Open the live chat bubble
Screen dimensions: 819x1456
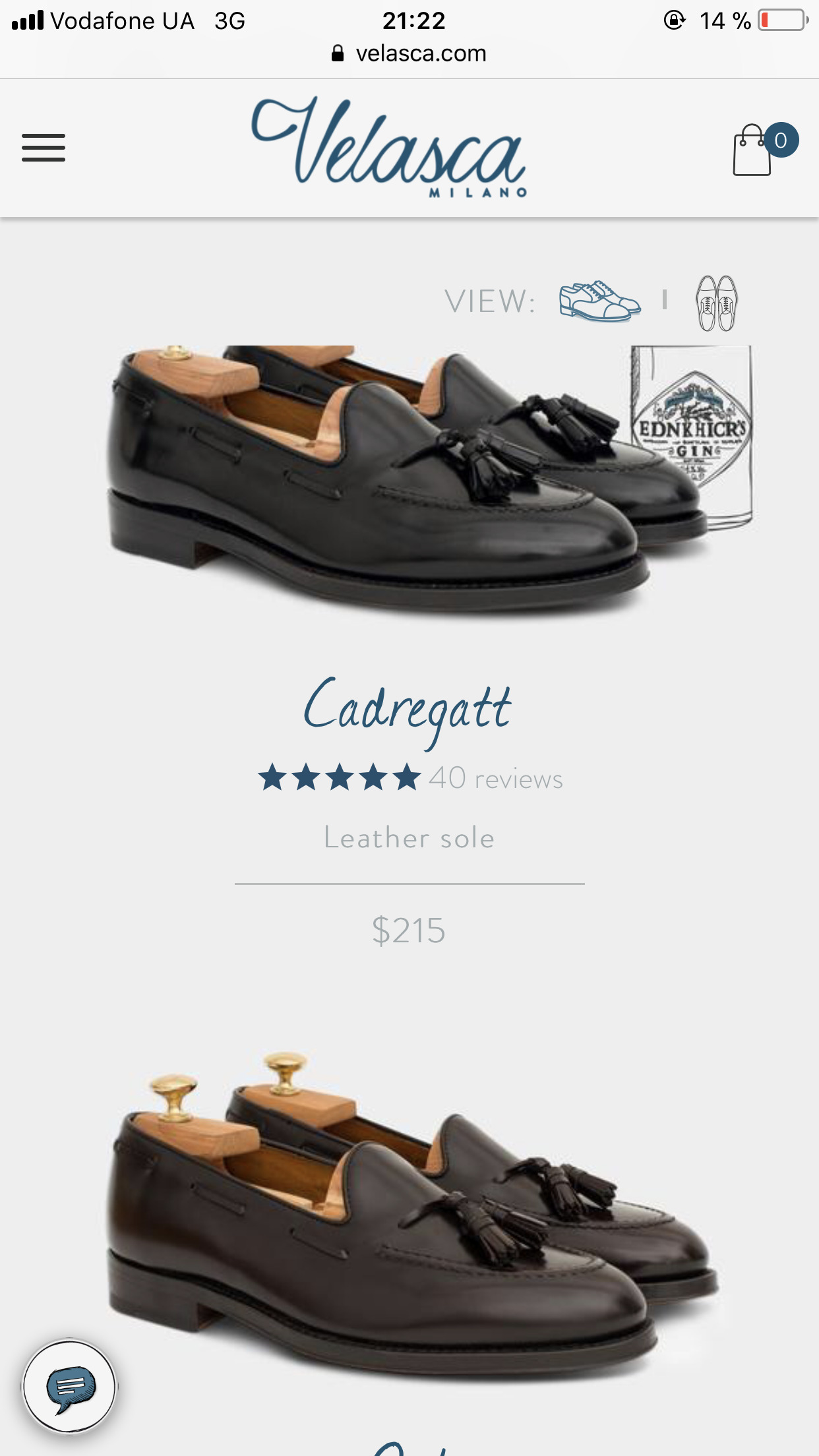[70, 1386]
